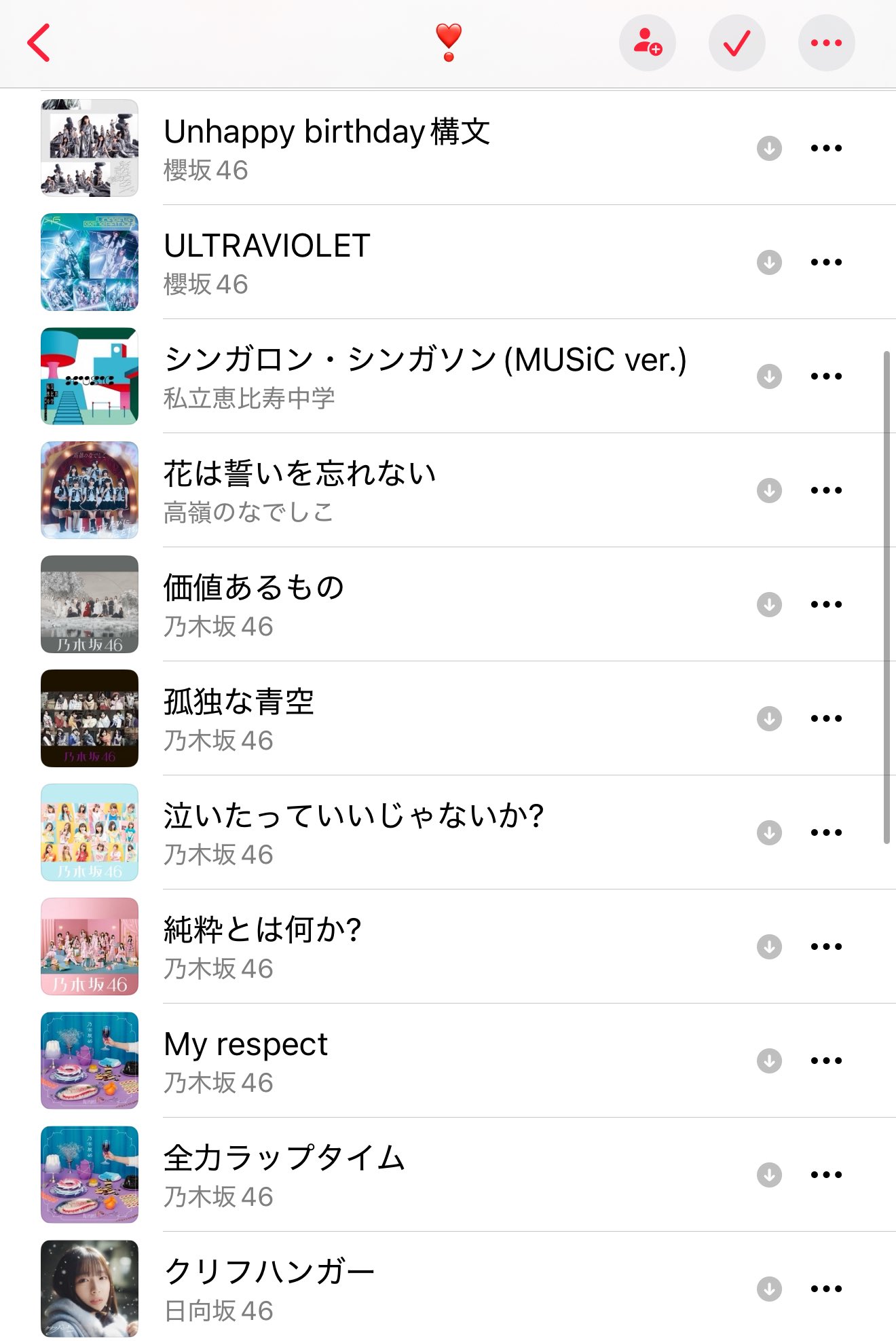Open the playlist overflow menu in header
The height and width of the screenshot is (1341, 896).
pos(826,43)
